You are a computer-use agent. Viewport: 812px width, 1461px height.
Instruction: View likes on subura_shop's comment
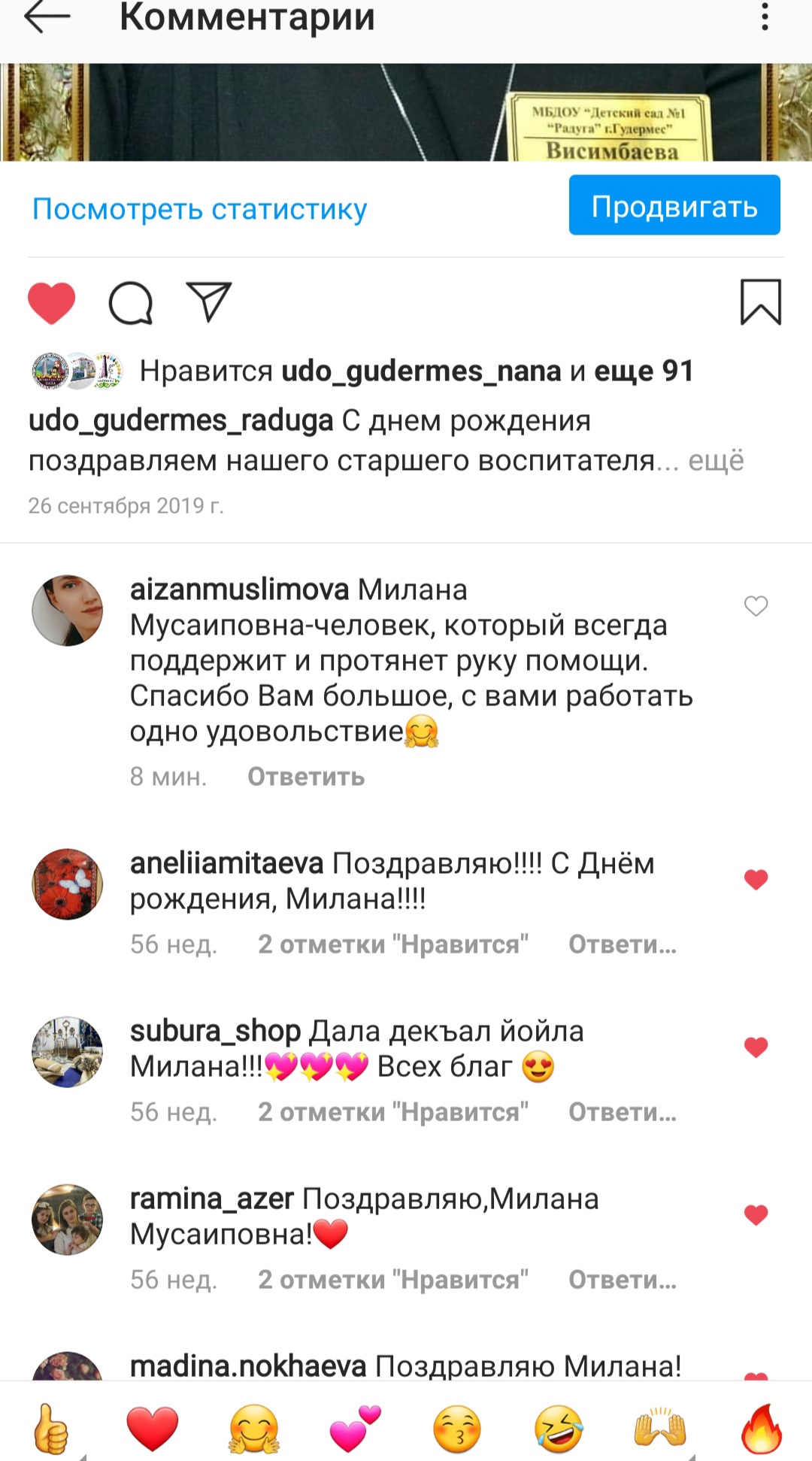tap(392, 1112)
